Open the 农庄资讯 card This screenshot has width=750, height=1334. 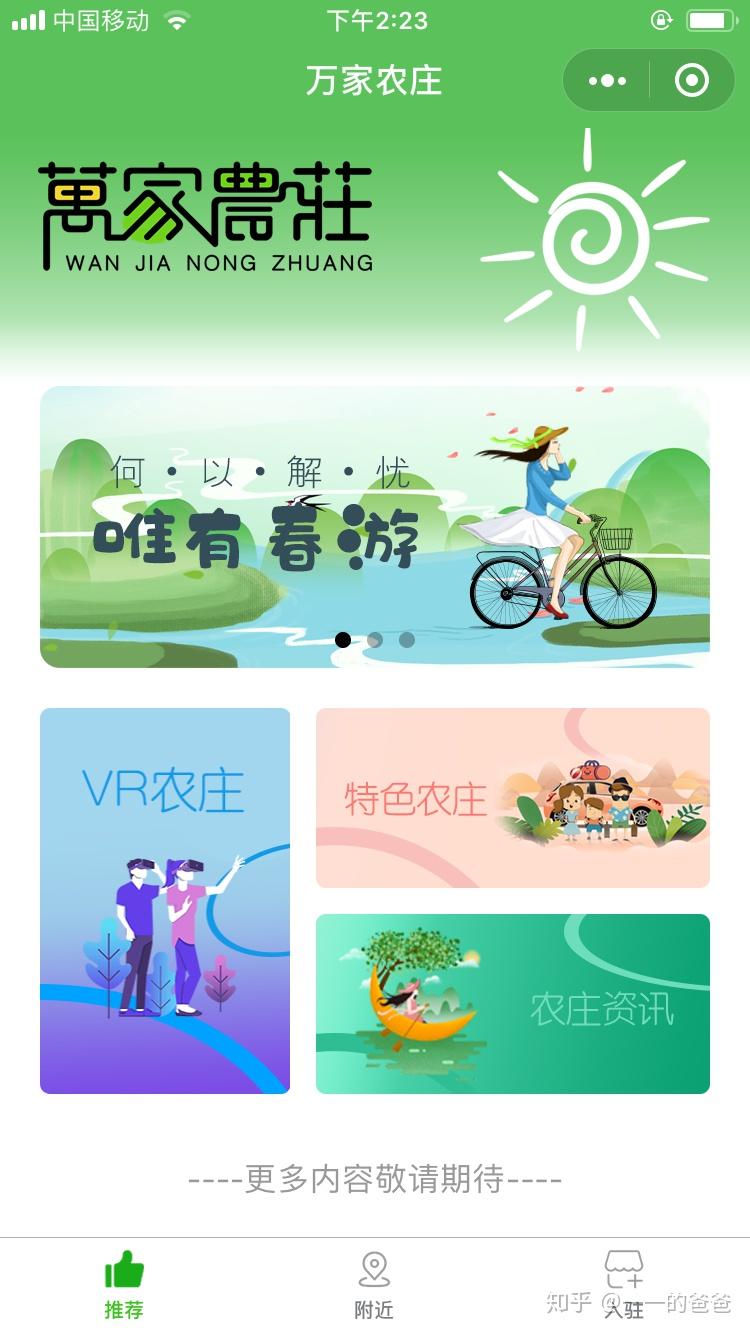[x=512, y=1004]
